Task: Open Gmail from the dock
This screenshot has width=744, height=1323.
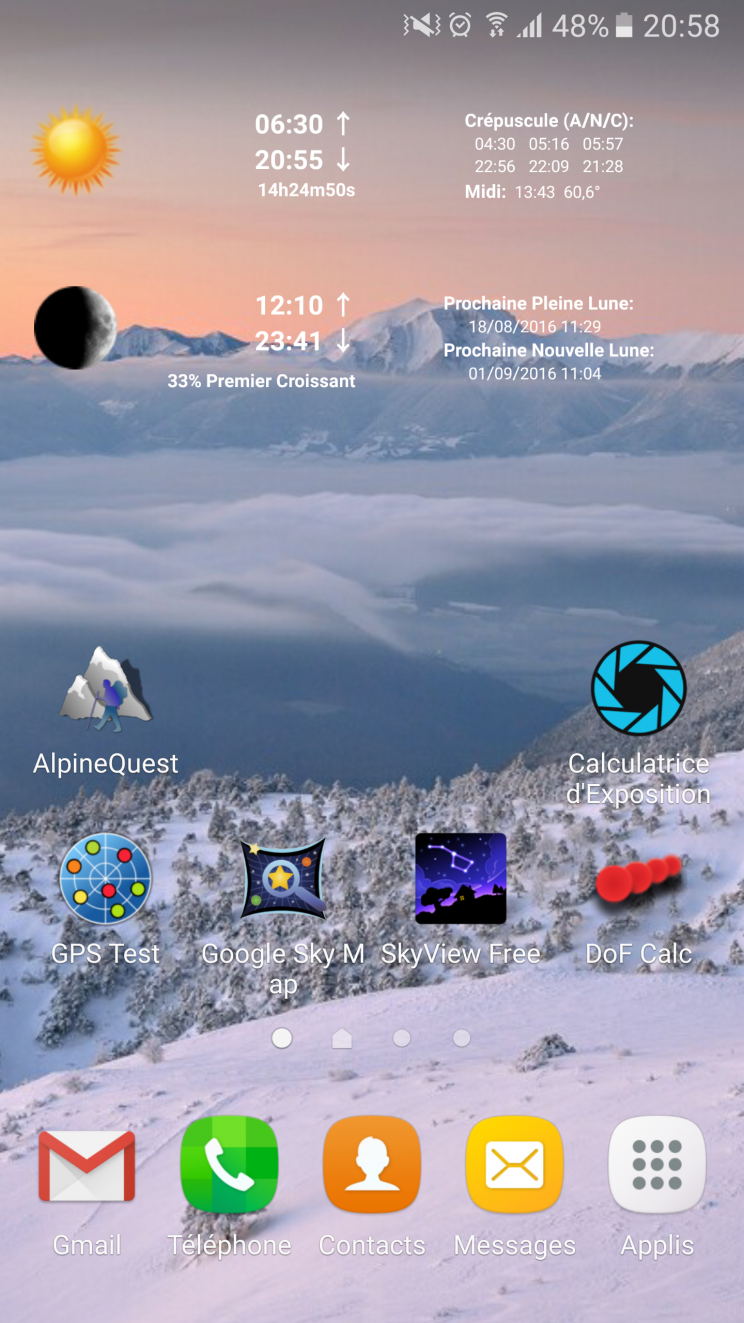Action: [x=87, y=1166]
